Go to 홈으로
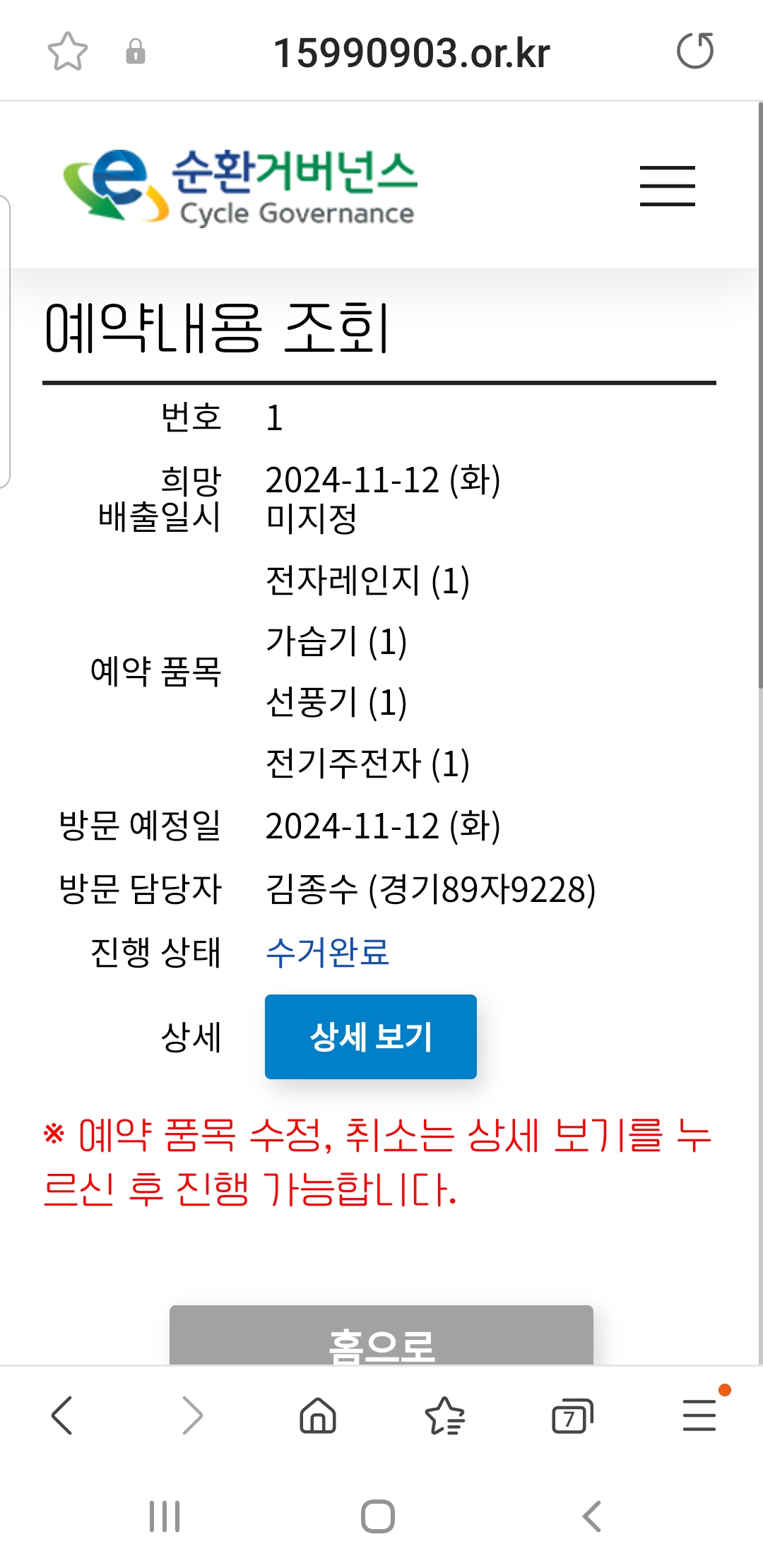 (x=381, y=1335)
